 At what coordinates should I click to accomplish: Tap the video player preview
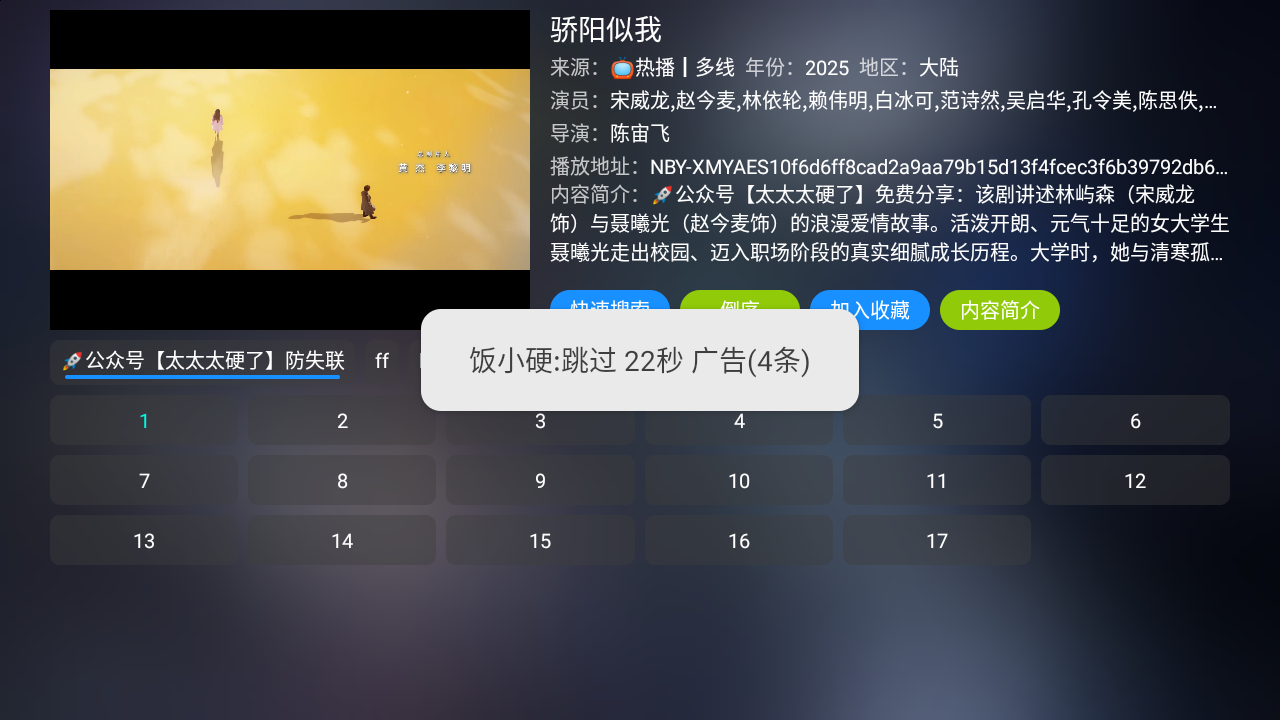(290, 169)
